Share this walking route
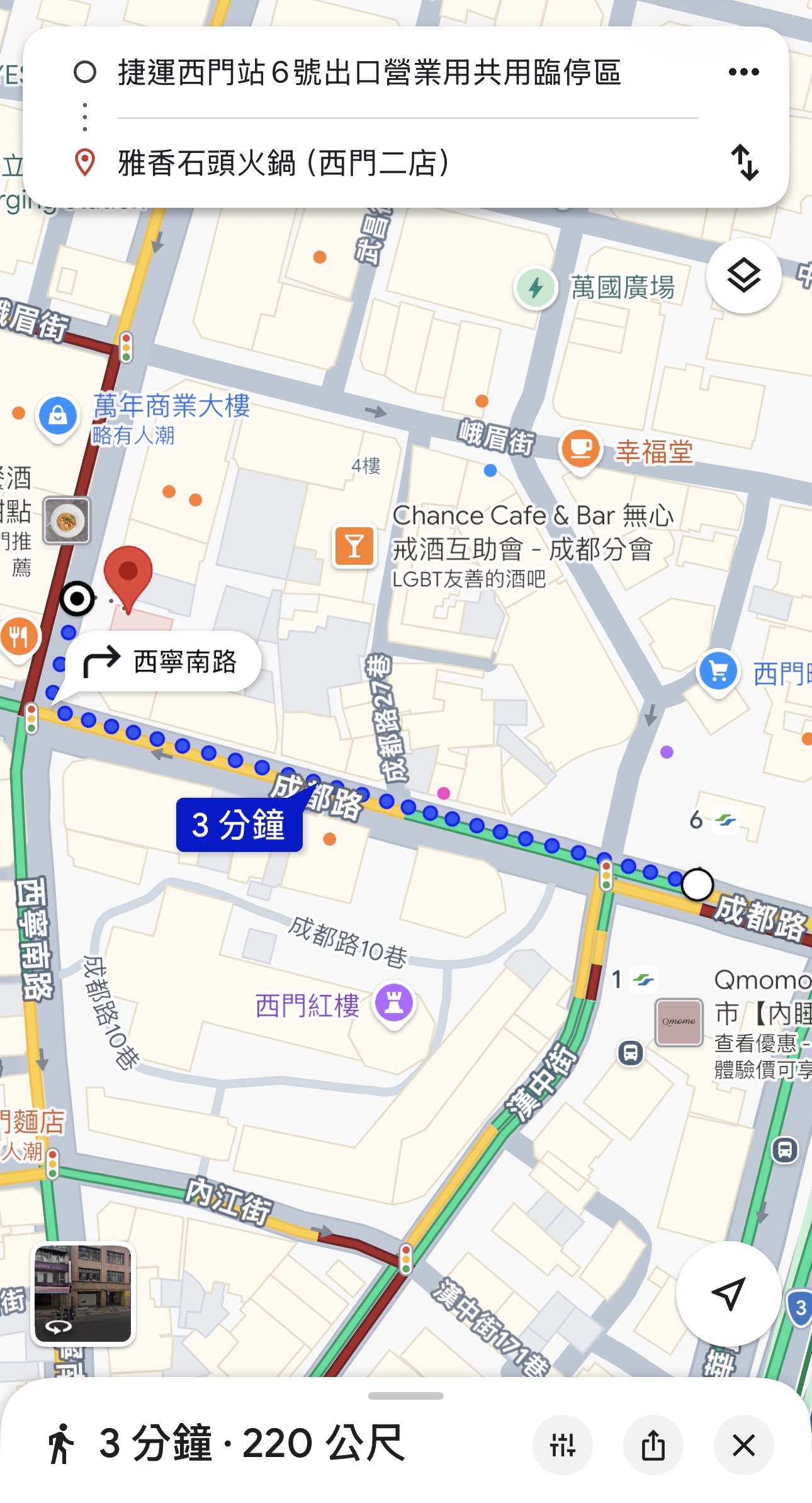Screen dimensions: 812x1503 click(653, 1444)
